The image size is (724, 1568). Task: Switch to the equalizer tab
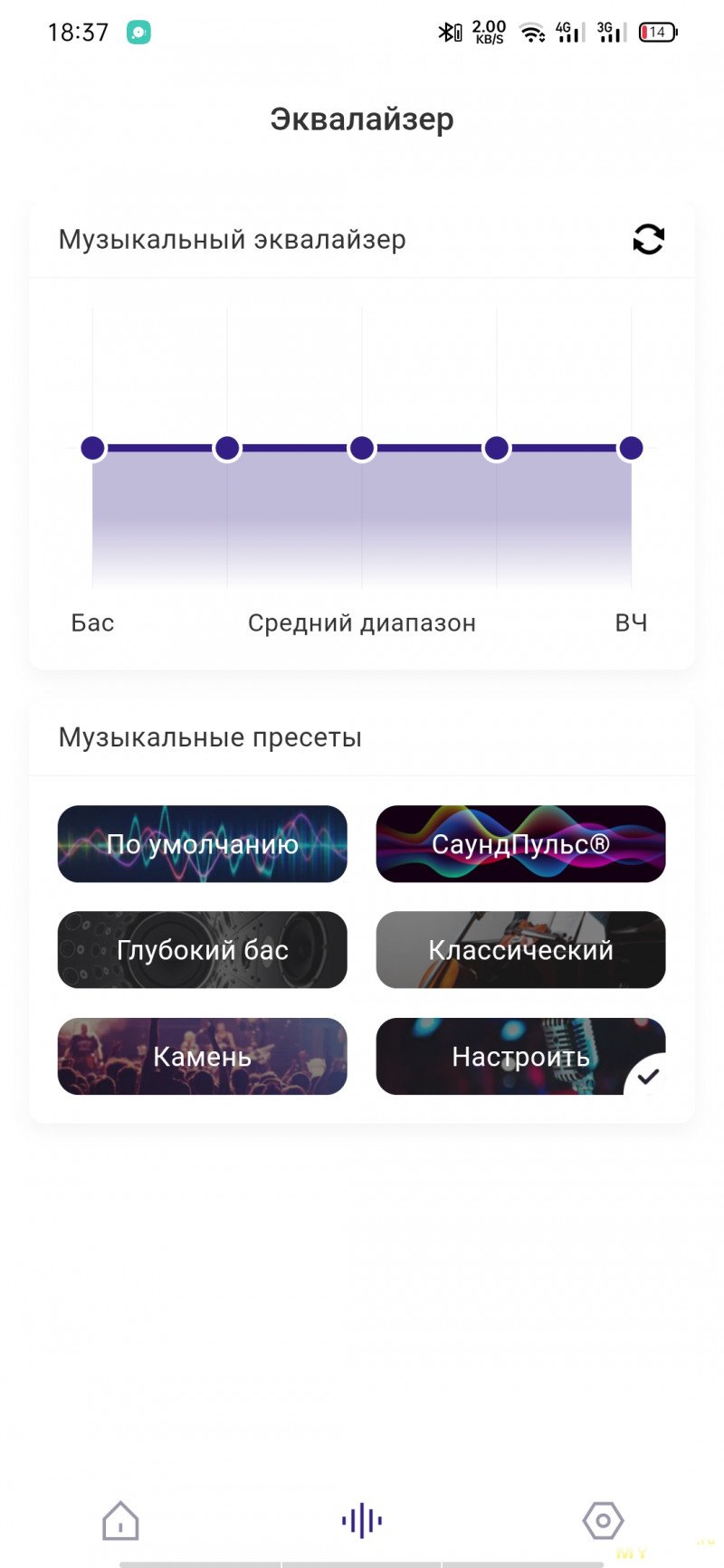pos(362,1521)
